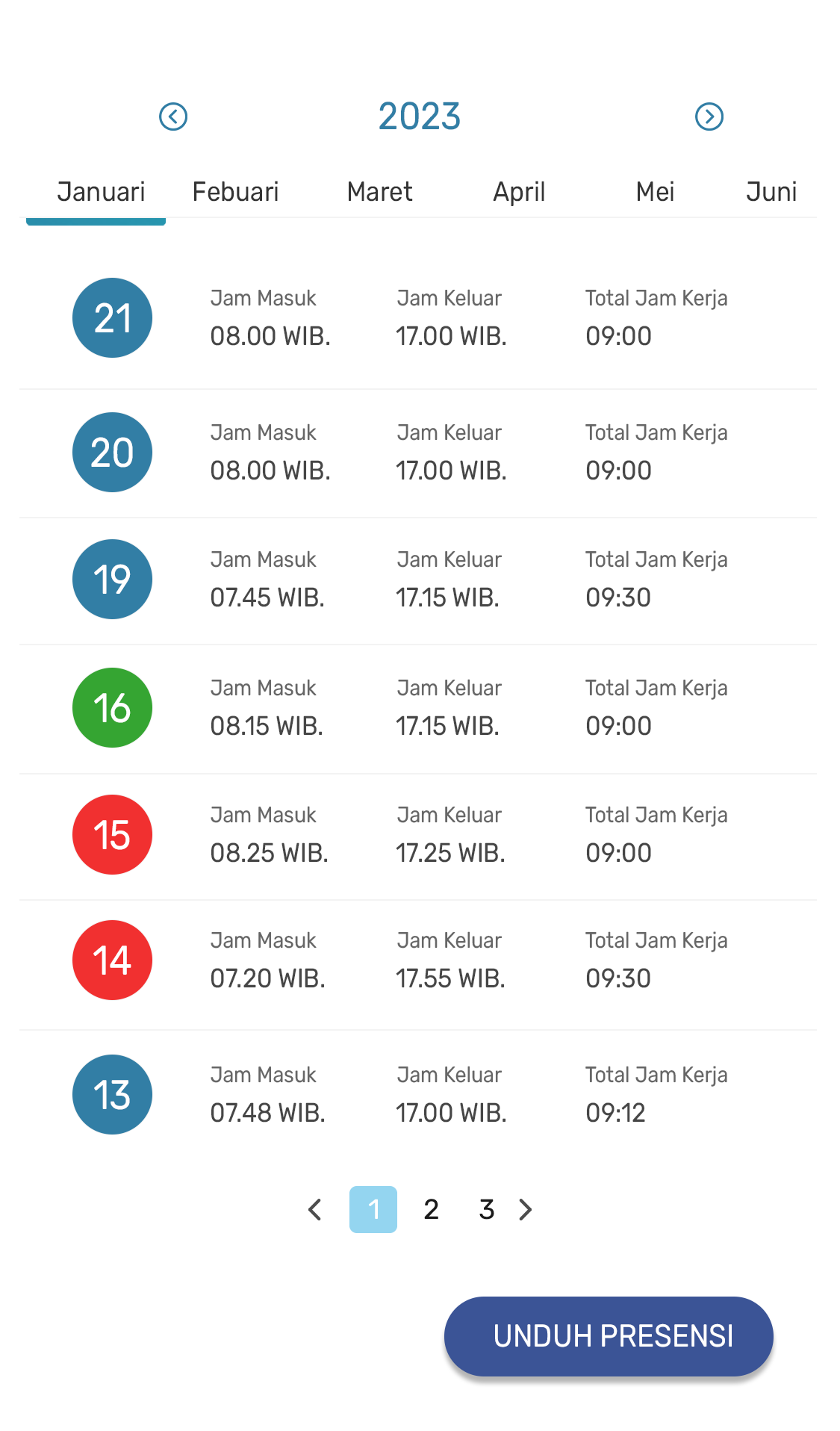Go to the next year after 2023

coord(709,117)
